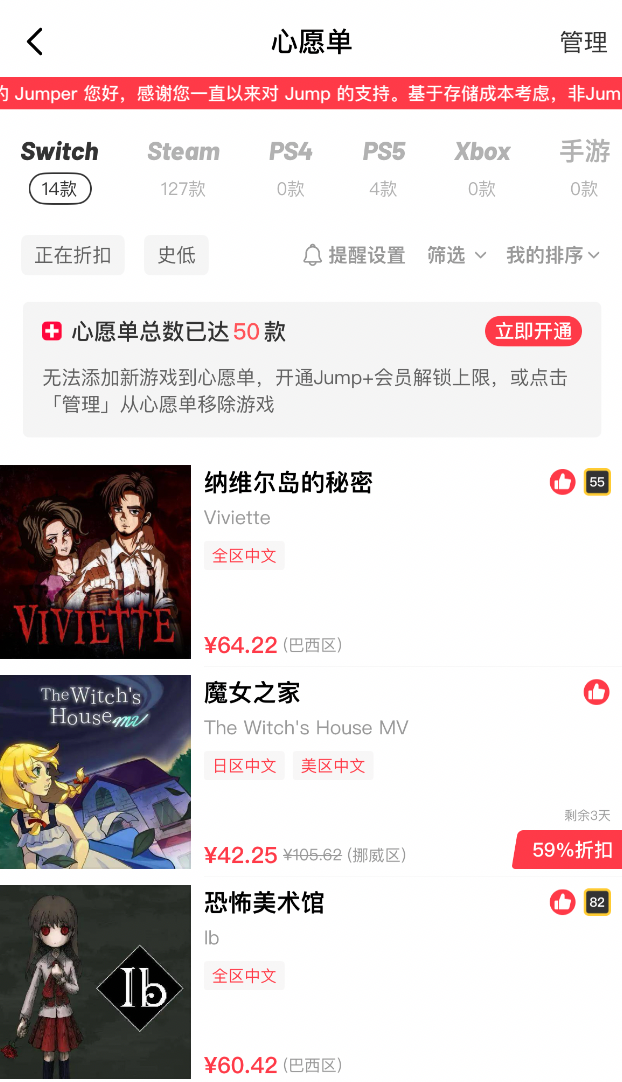Filter games by 正在折扣
The height and width of the screenshot is (1082, 622).
[x=73, y=255]
